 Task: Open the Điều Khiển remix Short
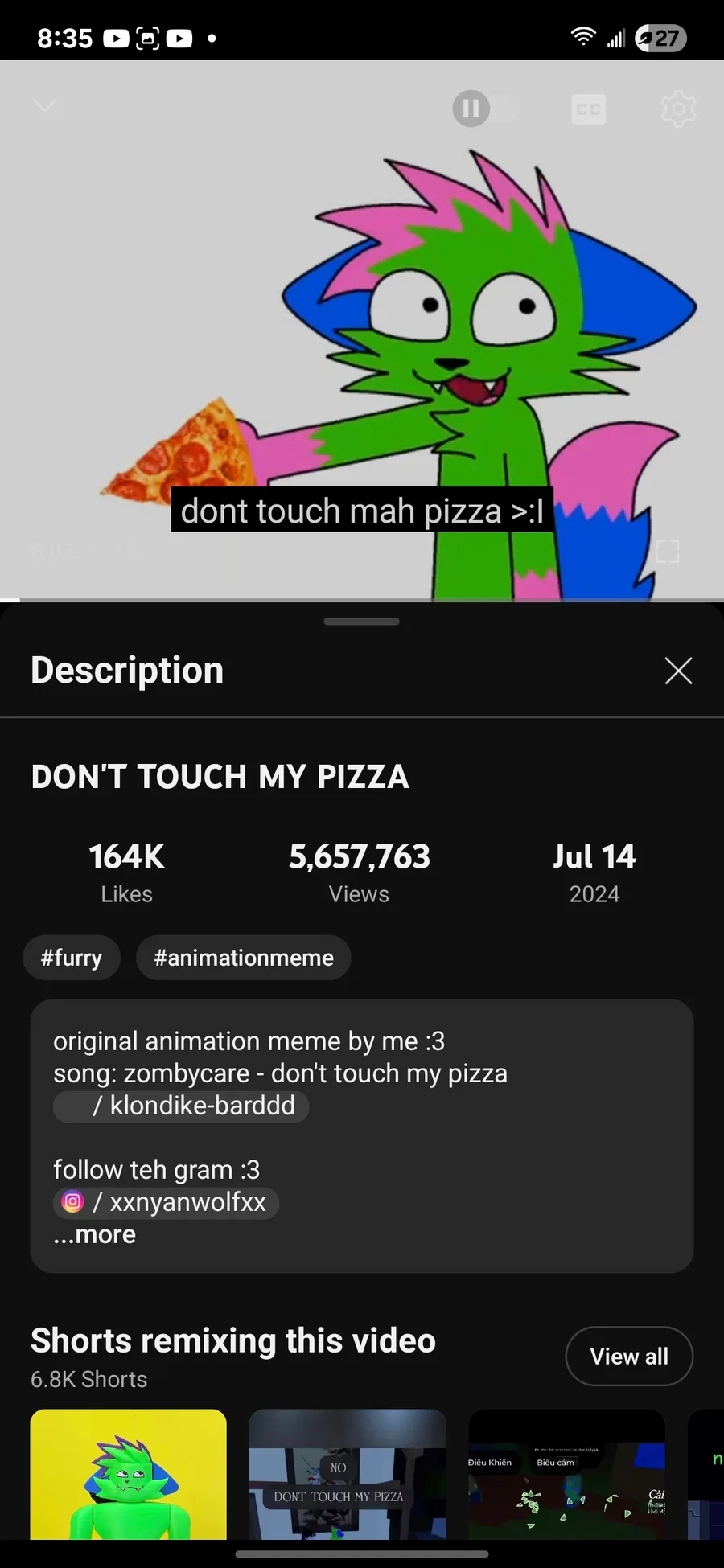coord(566,1474)
